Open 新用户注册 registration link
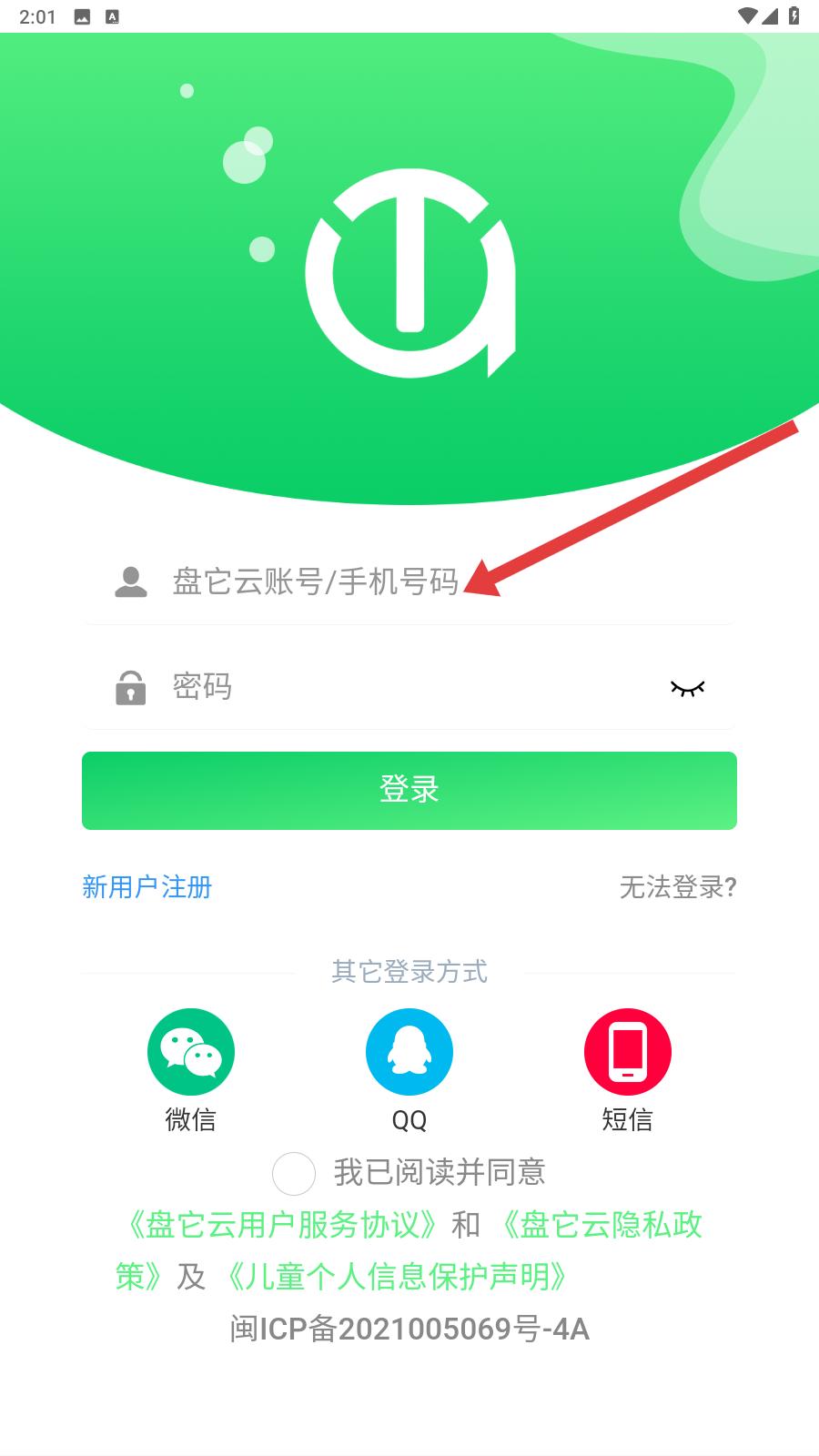The image size is (819, 1456). click(x=147, y=887)
